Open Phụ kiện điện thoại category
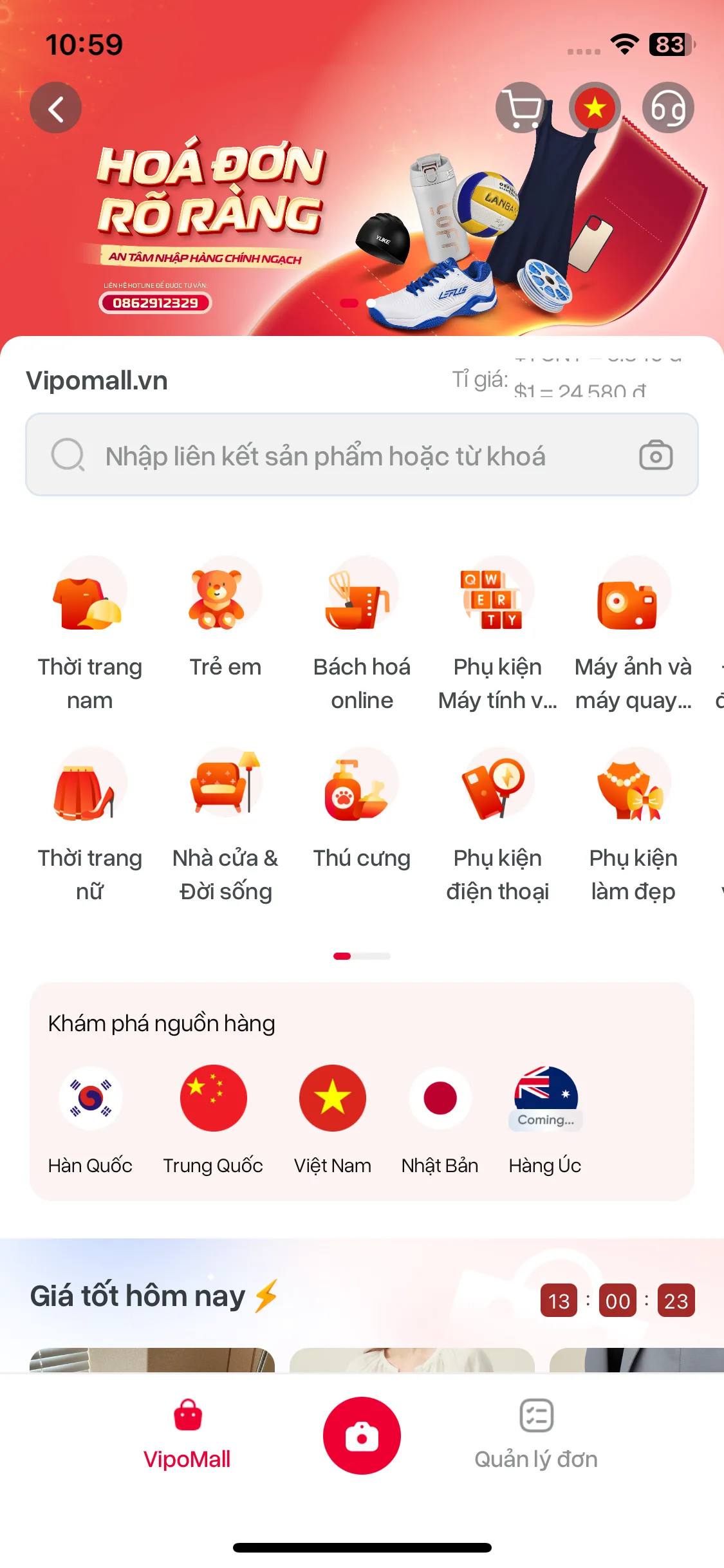724x1568 pixels. point(497,825)
